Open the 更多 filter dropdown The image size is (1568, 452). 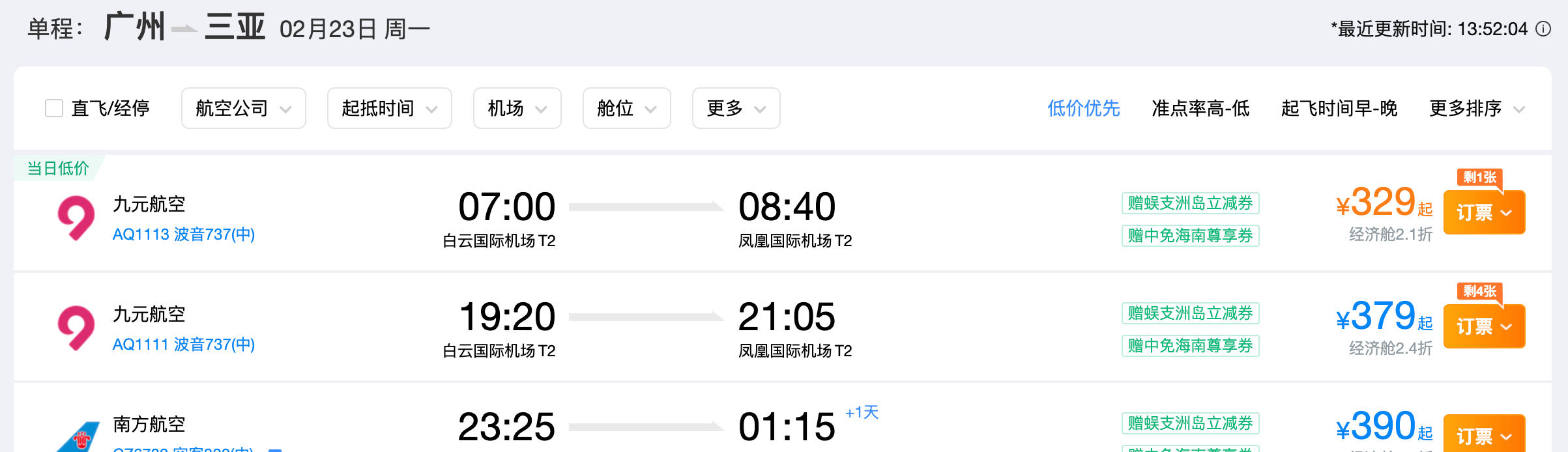click(736, 108)
